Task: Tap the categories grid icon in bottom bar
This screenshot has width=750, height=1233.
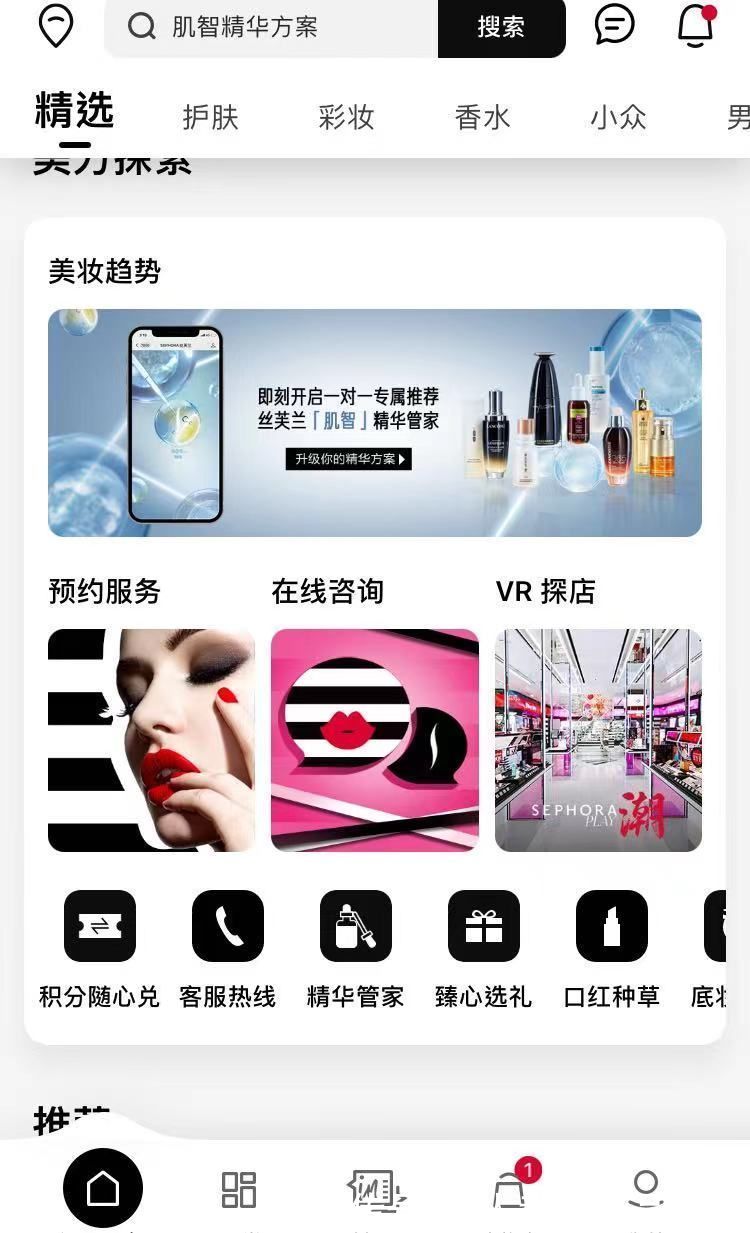Action: tap(238, 1189)
